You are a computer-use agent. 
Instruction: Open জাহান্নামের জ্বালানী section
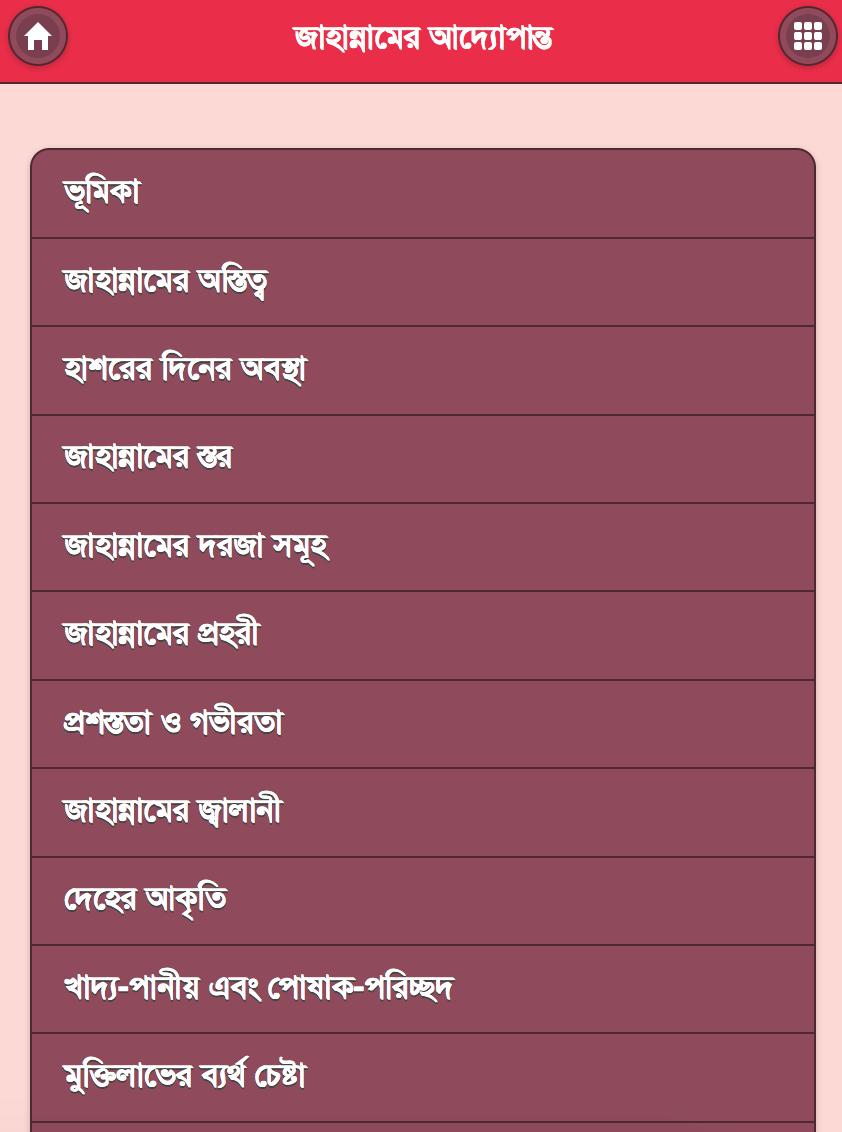coord(422,812)
